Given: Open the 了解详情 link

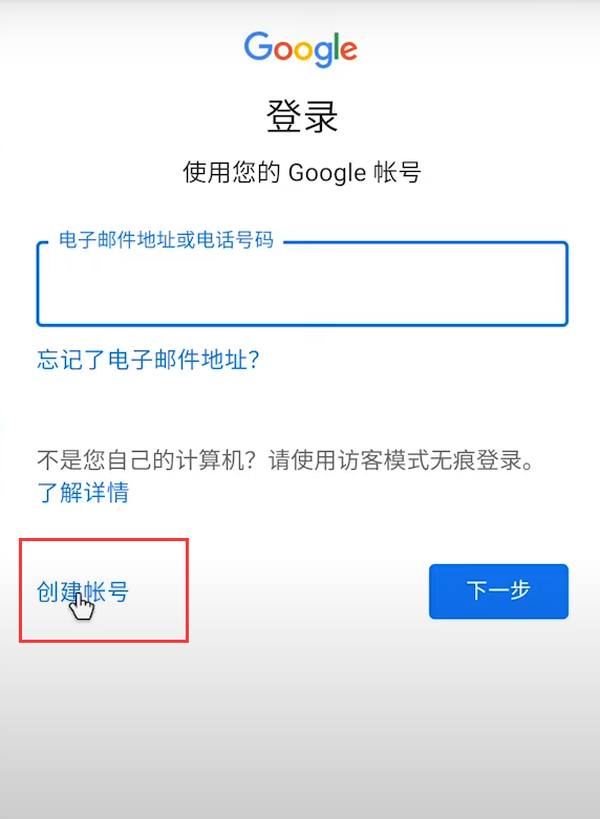Looking at the screenshot, I should click(x=83, y=492).
